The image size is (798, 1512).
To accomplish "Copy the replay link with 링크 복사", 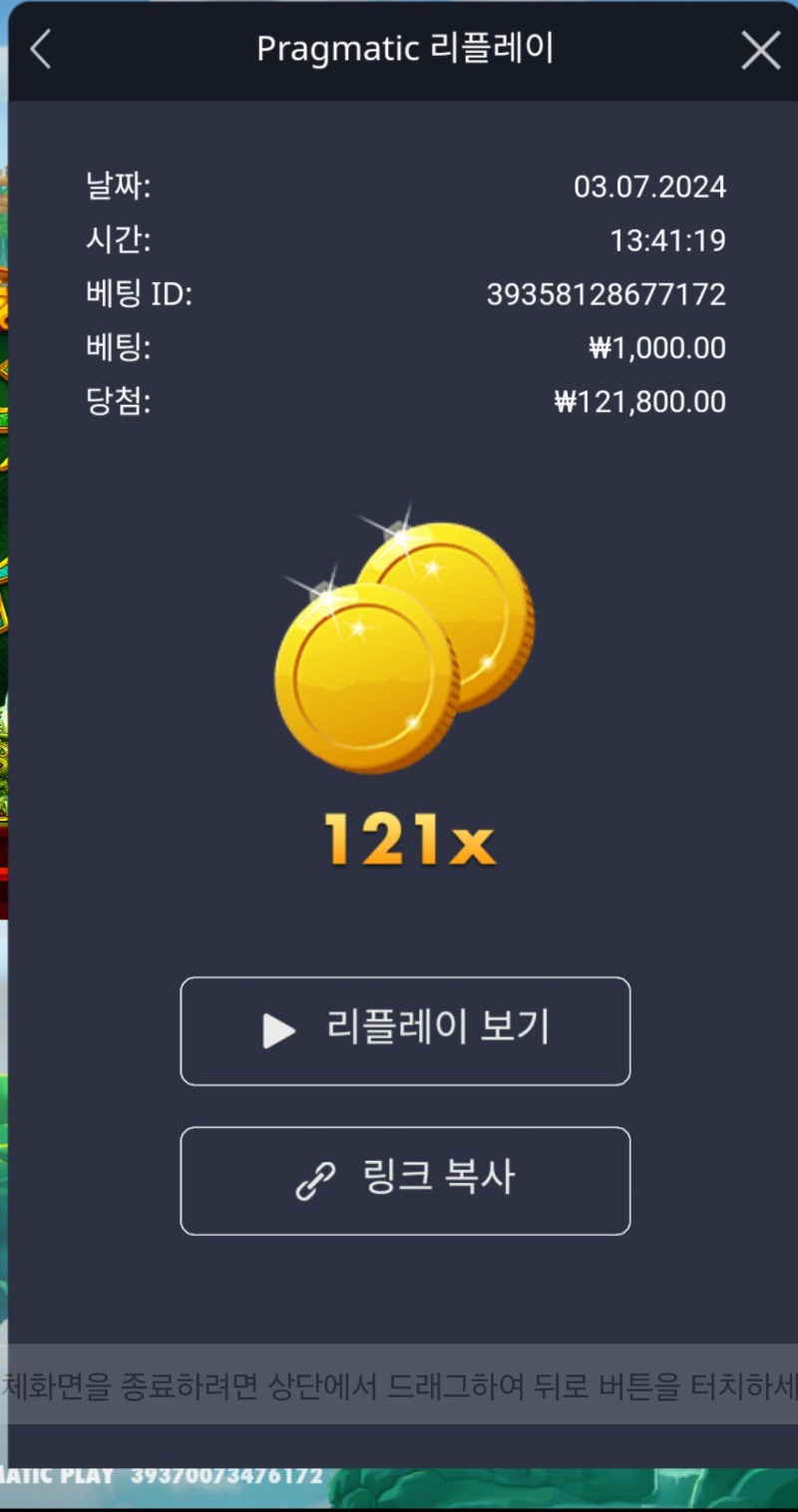I will pyautogui.click(x=405, y=1181).
